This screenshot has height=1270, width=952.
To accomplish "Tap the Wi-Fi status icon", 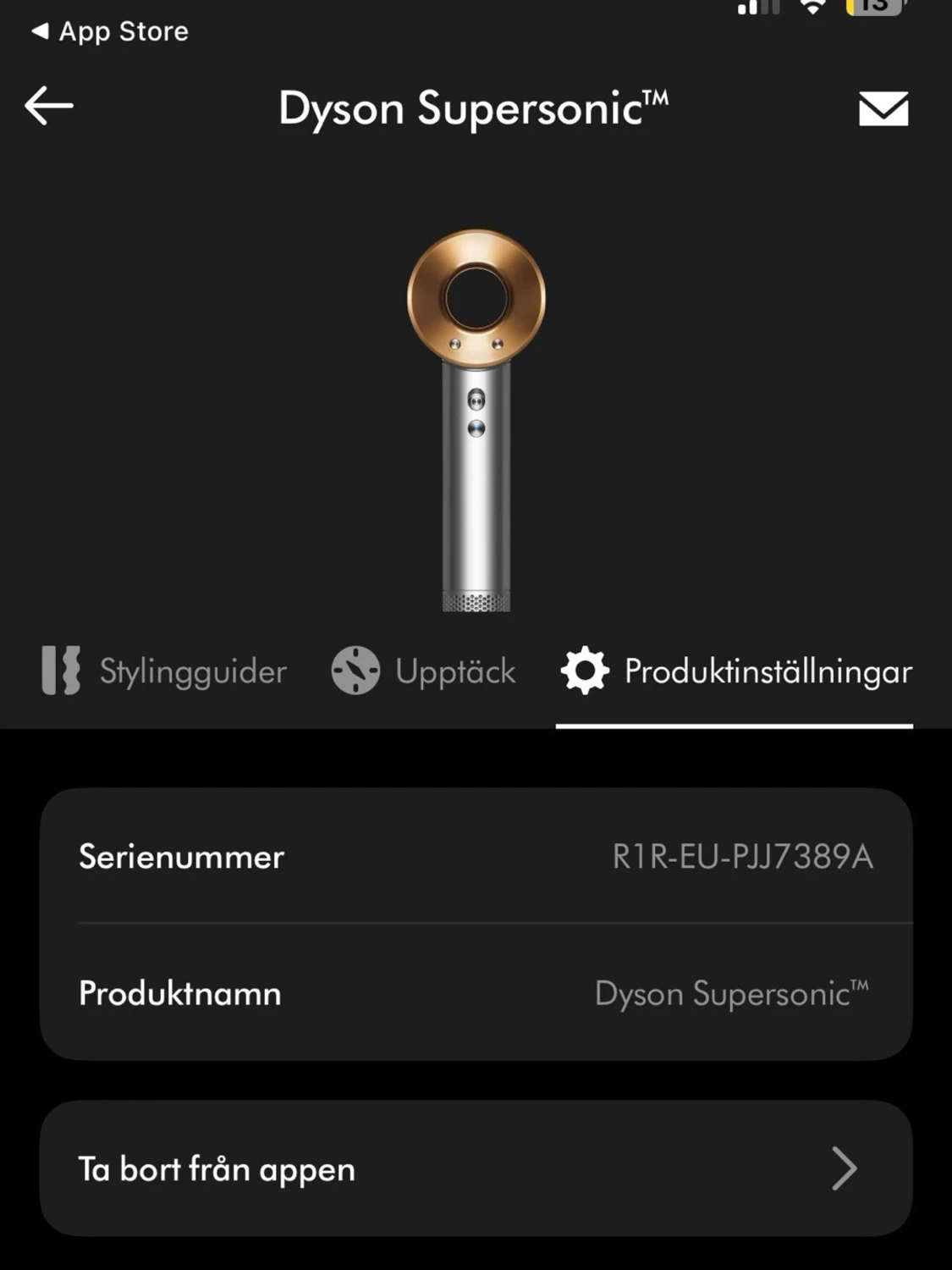I will click(811, 7).
